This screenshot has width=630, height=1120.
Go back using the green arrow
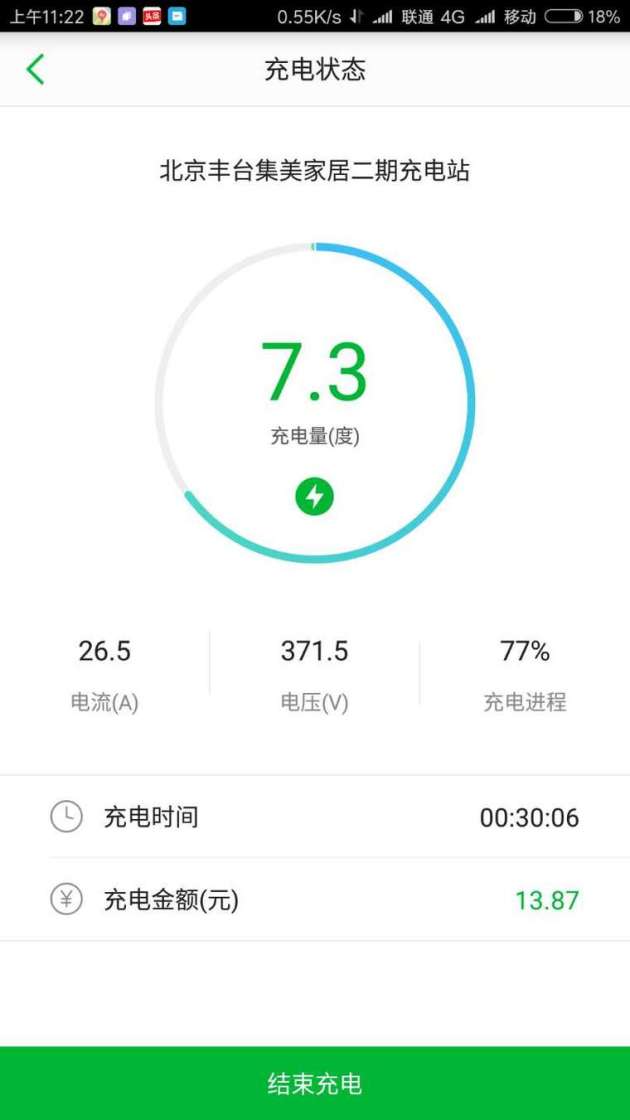[x=35, y=69]
